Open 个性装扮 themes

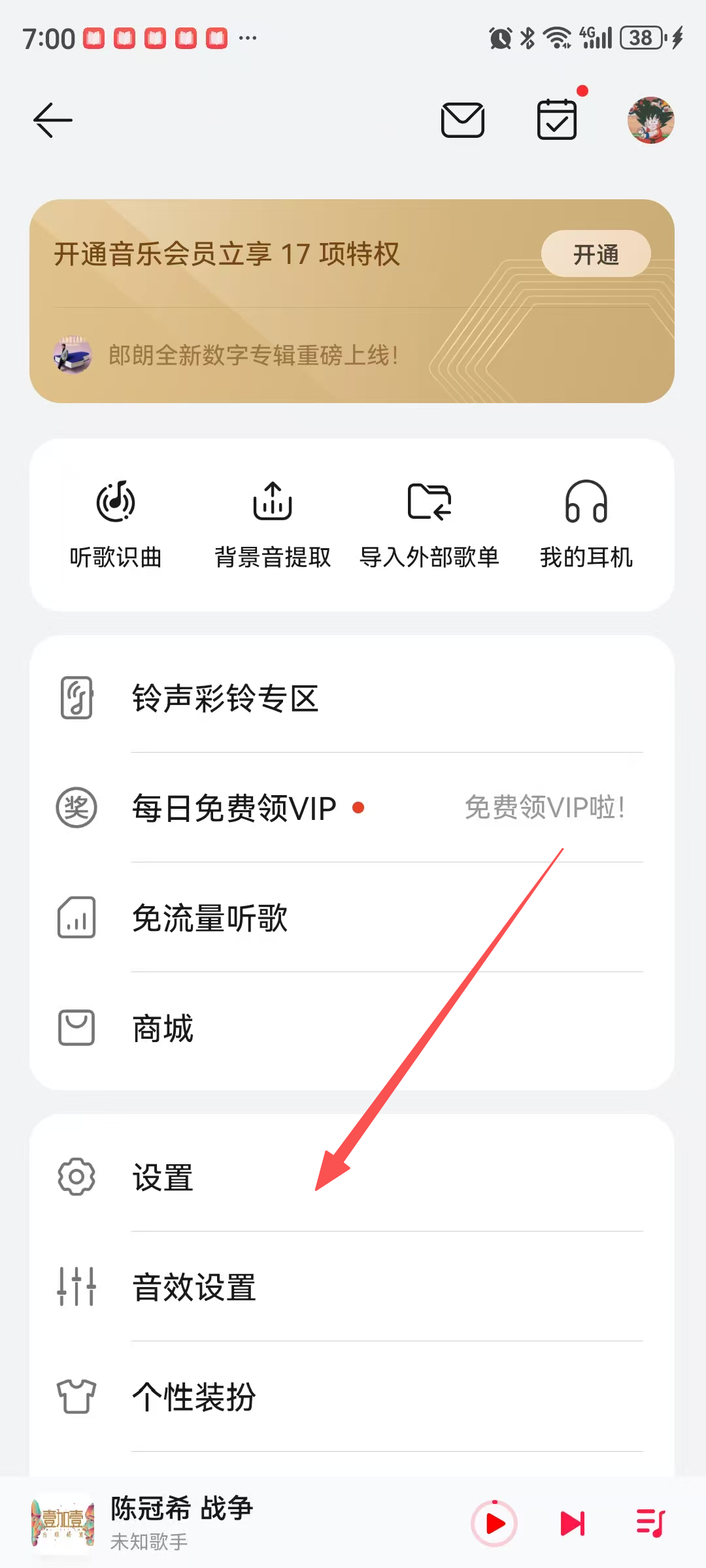pyautogui.click(x=353, y=1397)
